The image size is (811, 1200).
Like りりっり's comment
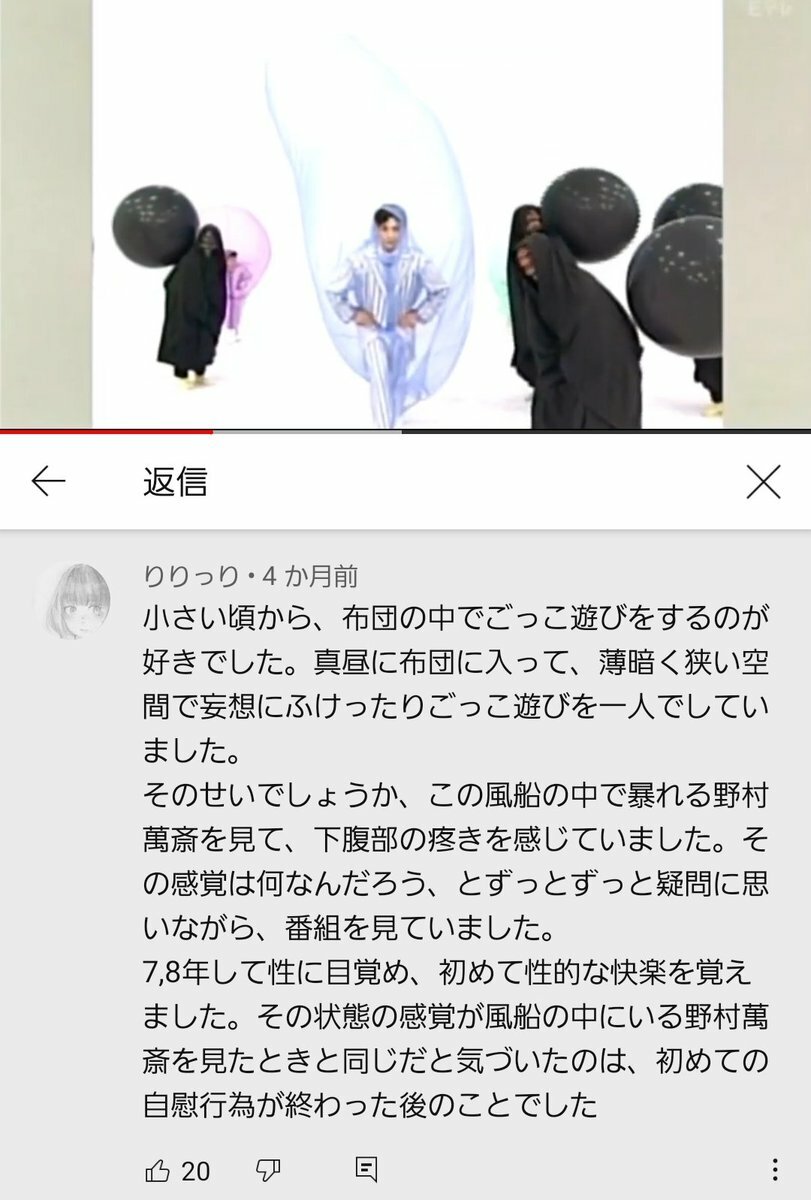click(159, 1170)
